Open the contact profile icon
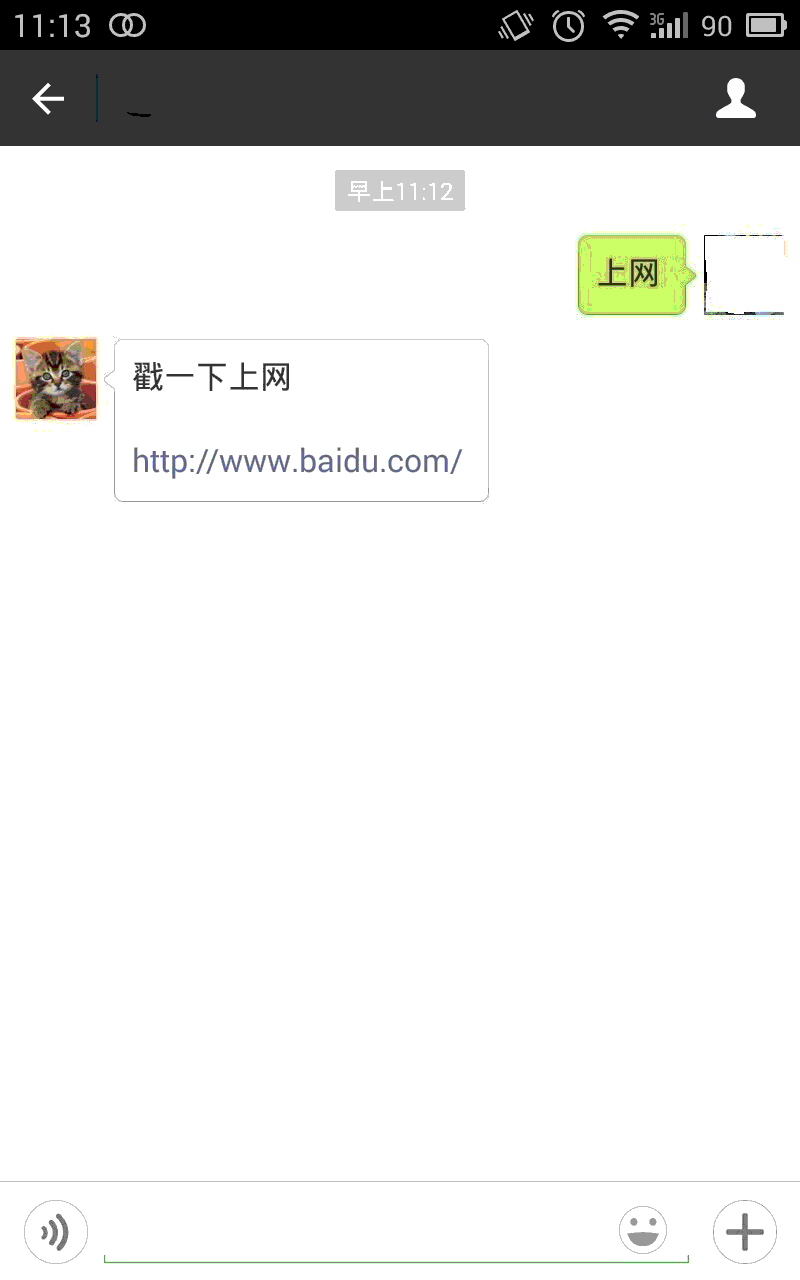Screen dimensions: 800x1280 [x=736, y=98]
